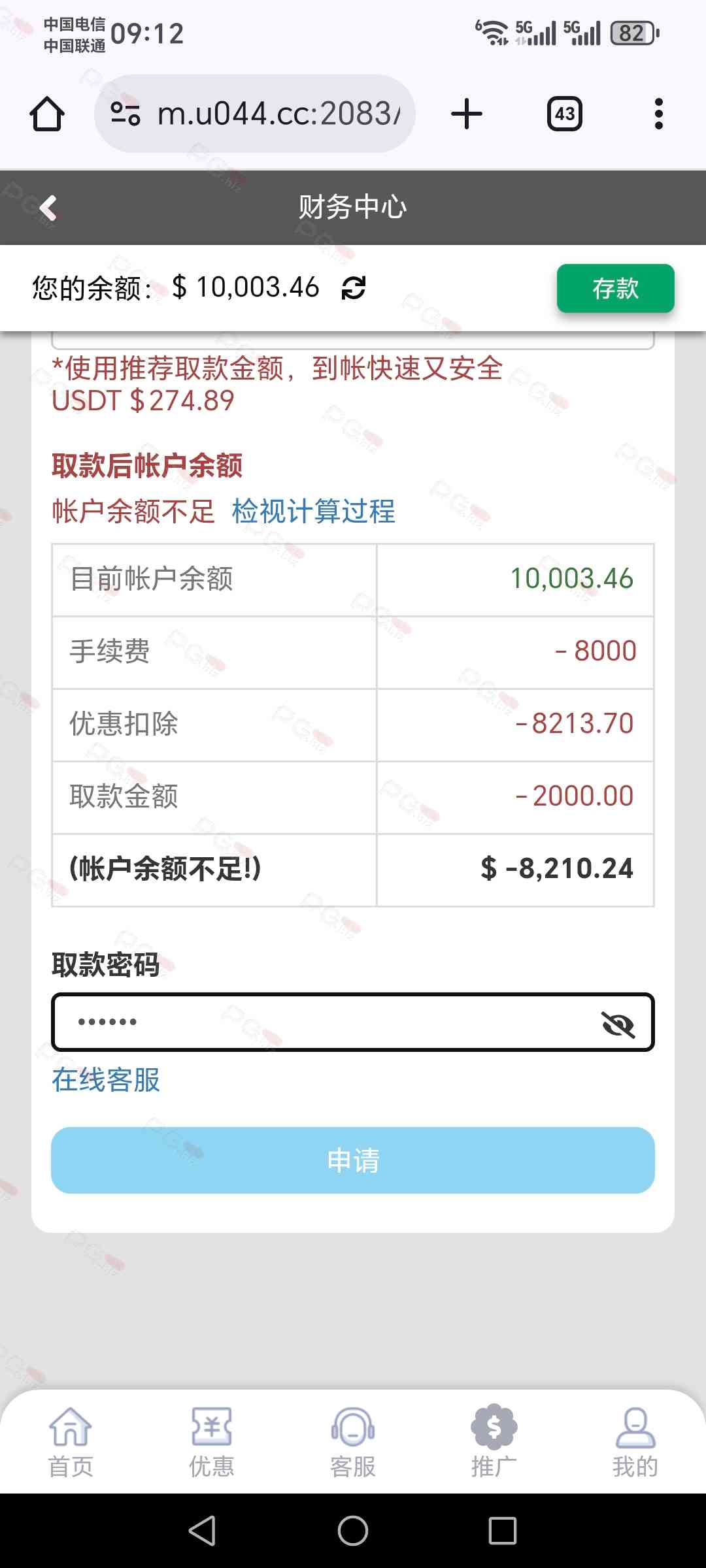Open 在线客服 link
The width and height of the screenshot is (706, 1568).
106,1079
